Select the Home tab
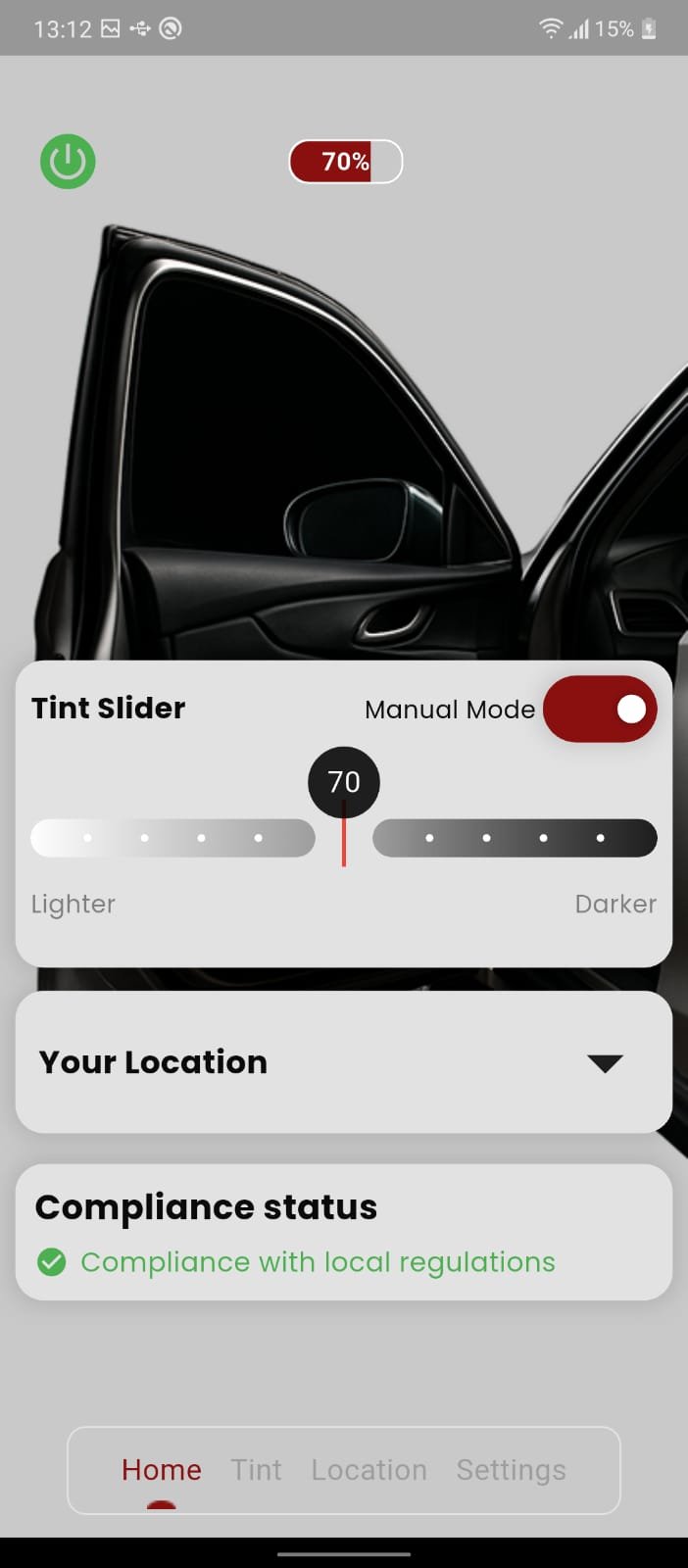688x1568 pixels. [x=162, y=1470]
